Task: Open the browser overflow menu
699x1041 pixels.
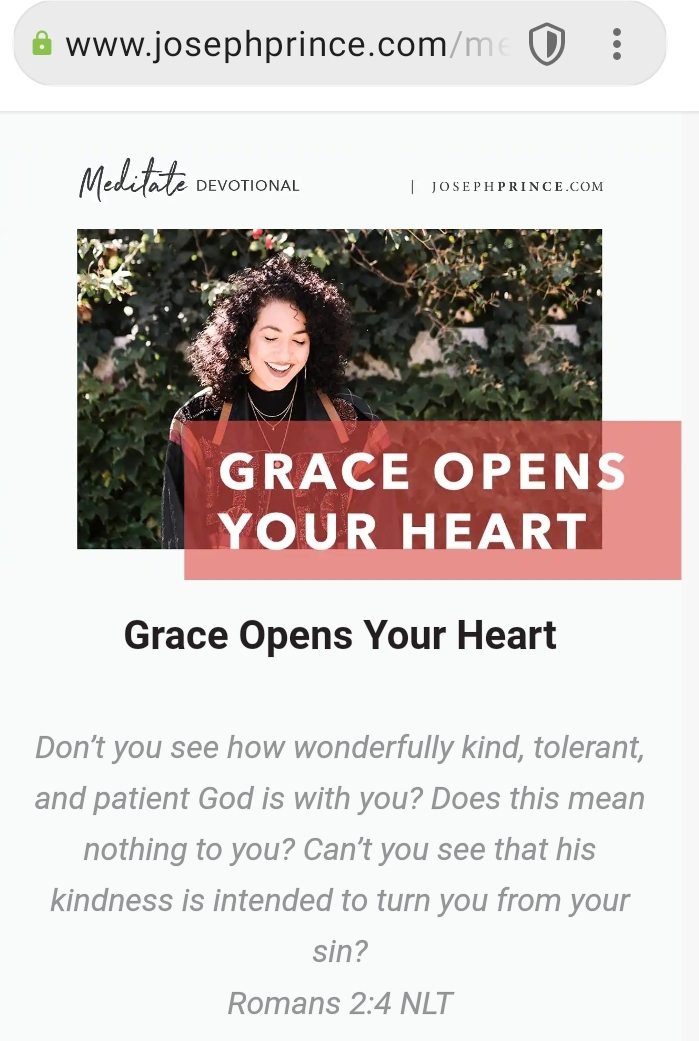Action: tap(617, 44)
